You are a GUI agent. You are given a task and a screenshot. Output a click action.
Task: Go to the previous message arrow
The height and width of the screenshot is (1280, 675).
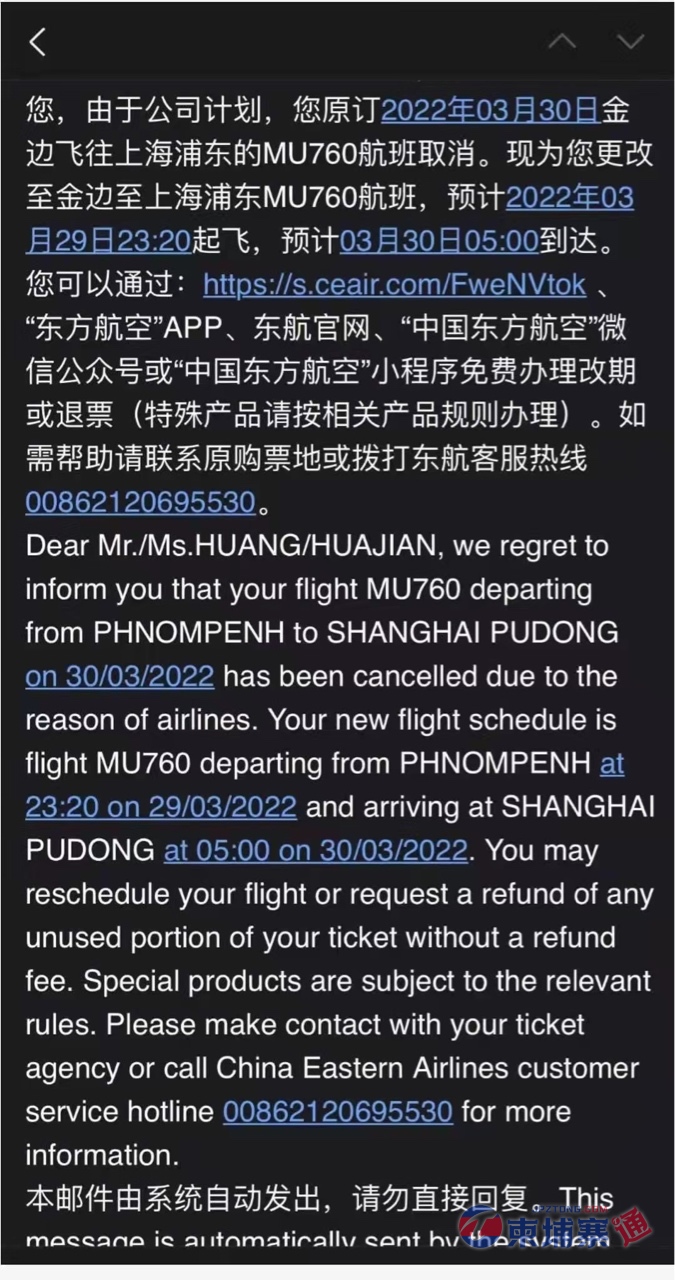(x=562, y=42)
